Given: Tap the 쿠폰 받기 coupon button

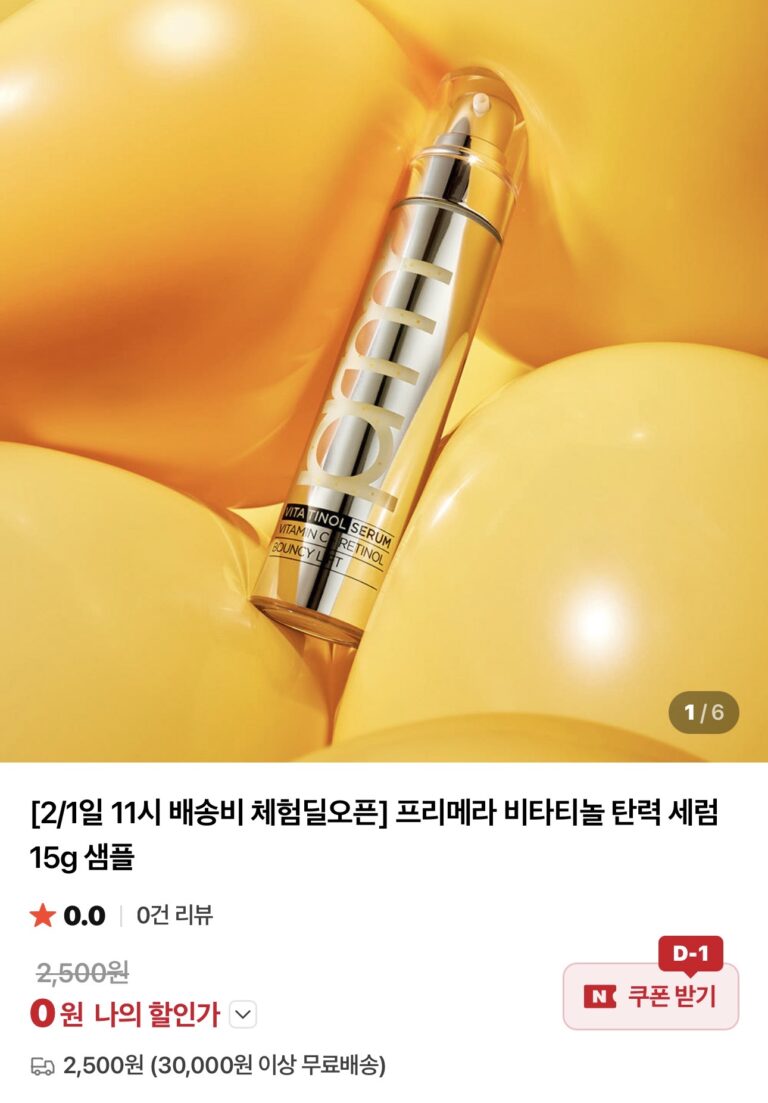Looking at the screenshot, I should click(x=651, y=996).
